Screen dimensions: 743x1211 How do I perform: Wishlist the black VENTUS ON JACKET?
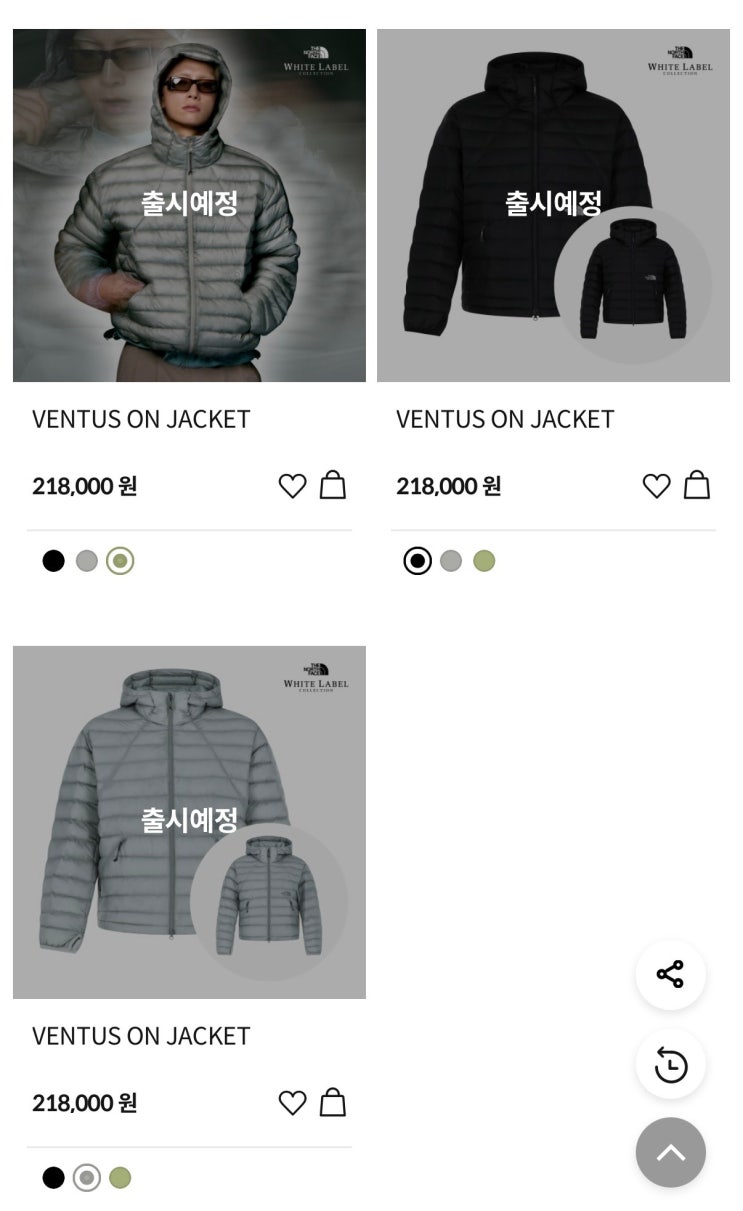pos(656,486)
